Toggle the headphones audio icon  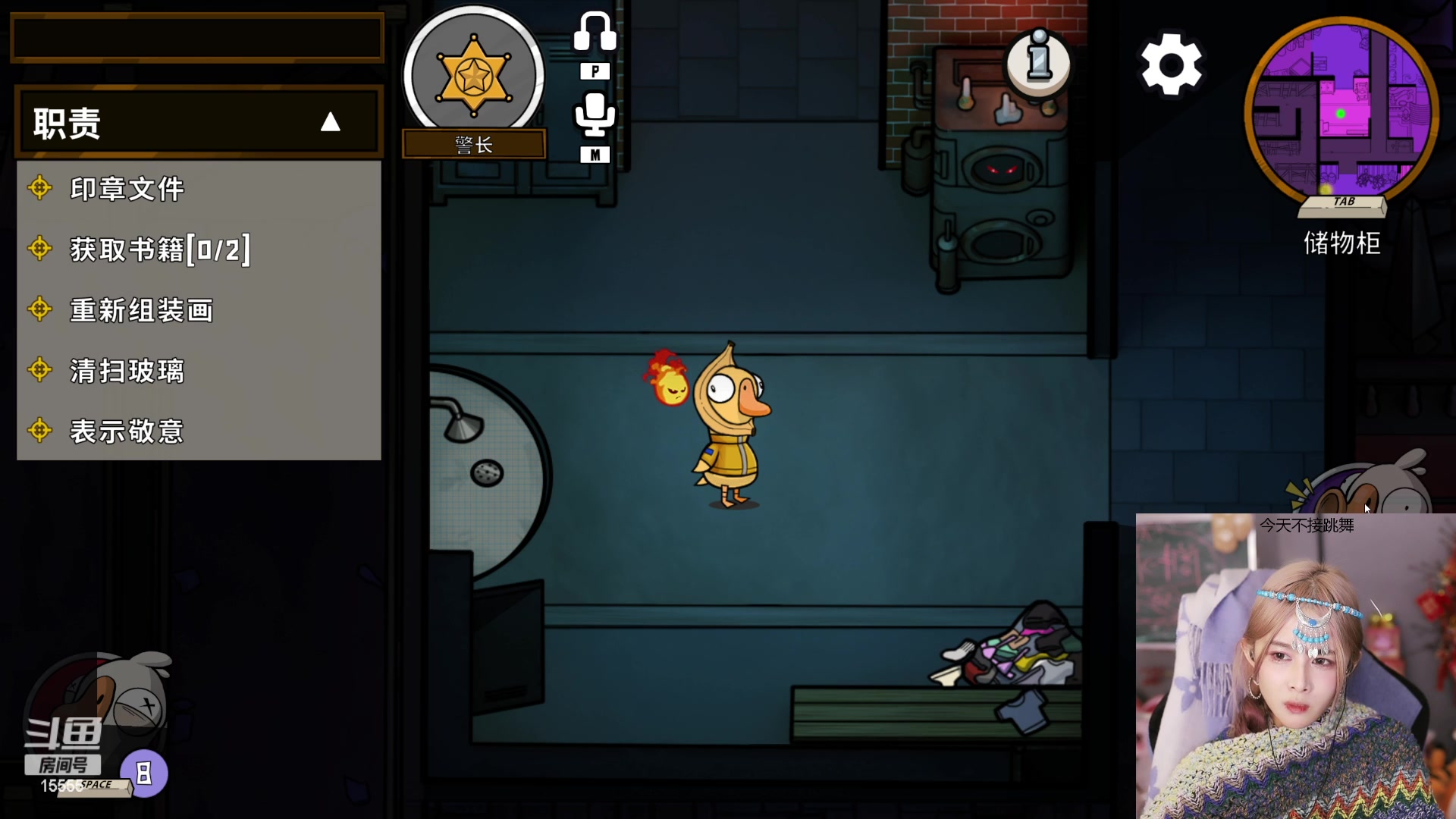595,33
